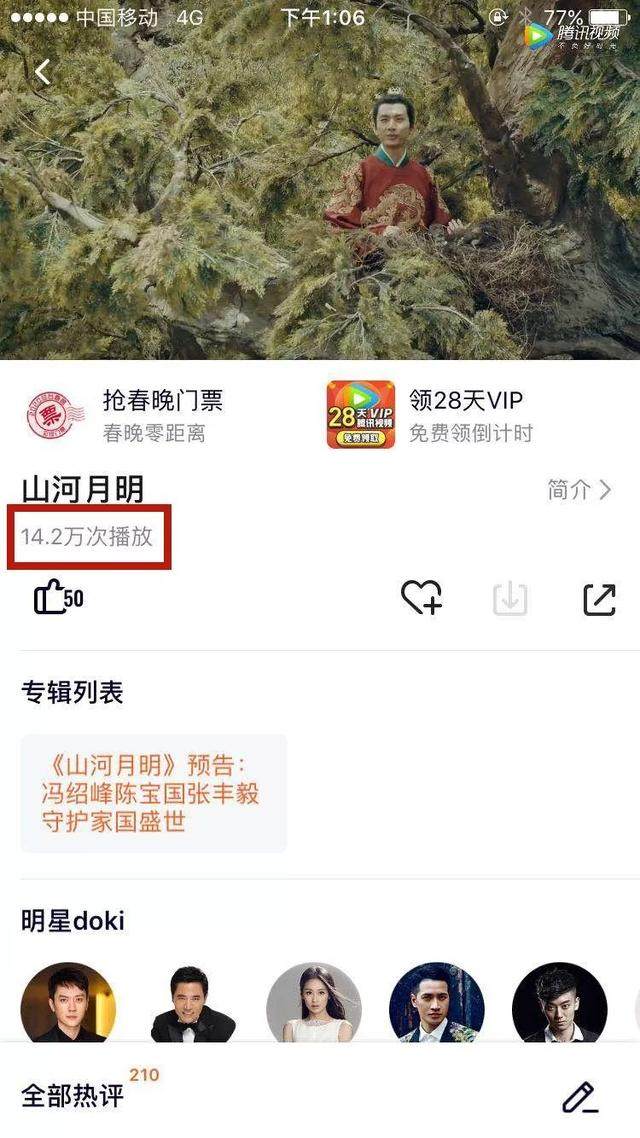Play the 《山河月明》预告 album item
Image resolution: width=640 pixels, height=1138 pixels.
154,793
